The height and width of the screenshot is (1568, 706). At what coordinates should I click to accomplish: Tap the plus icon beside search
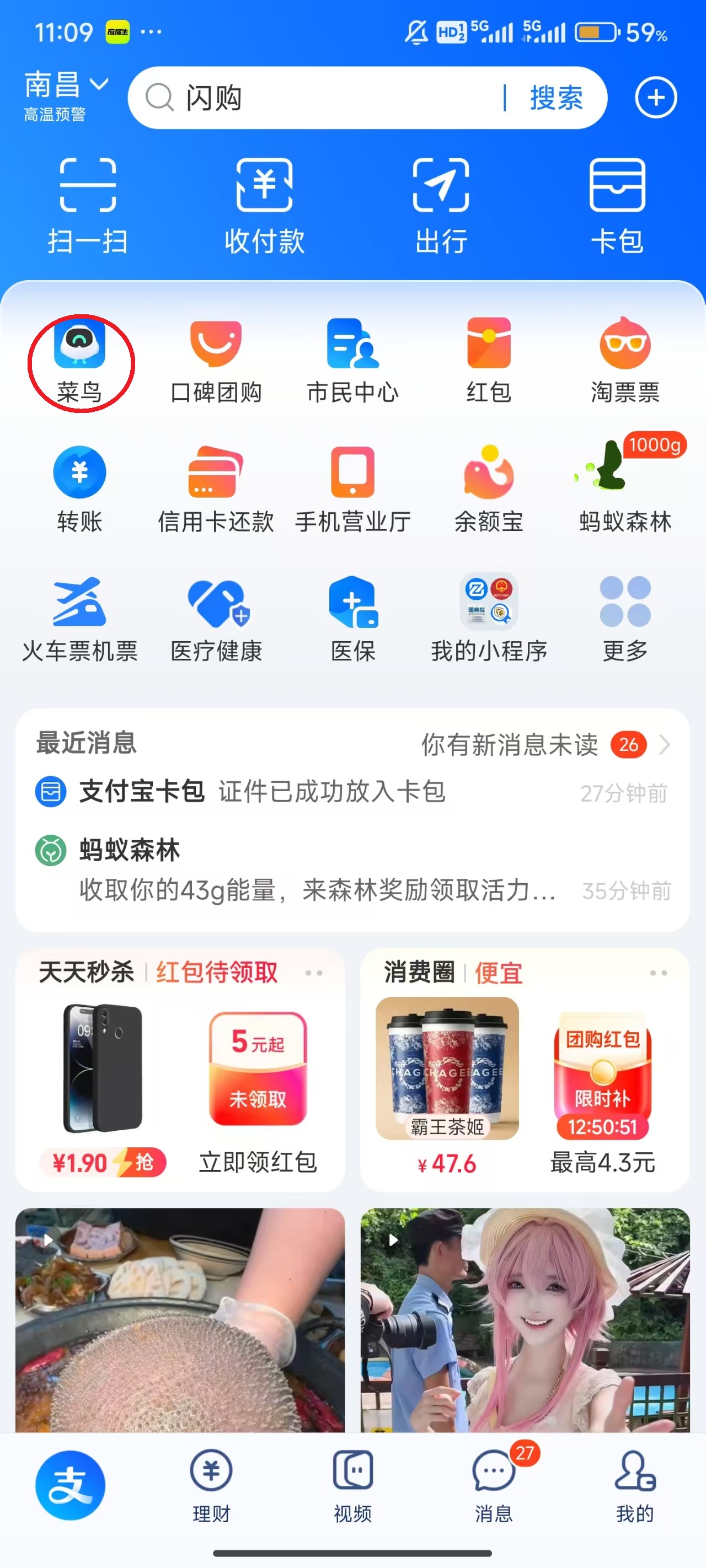coord(655,98)
